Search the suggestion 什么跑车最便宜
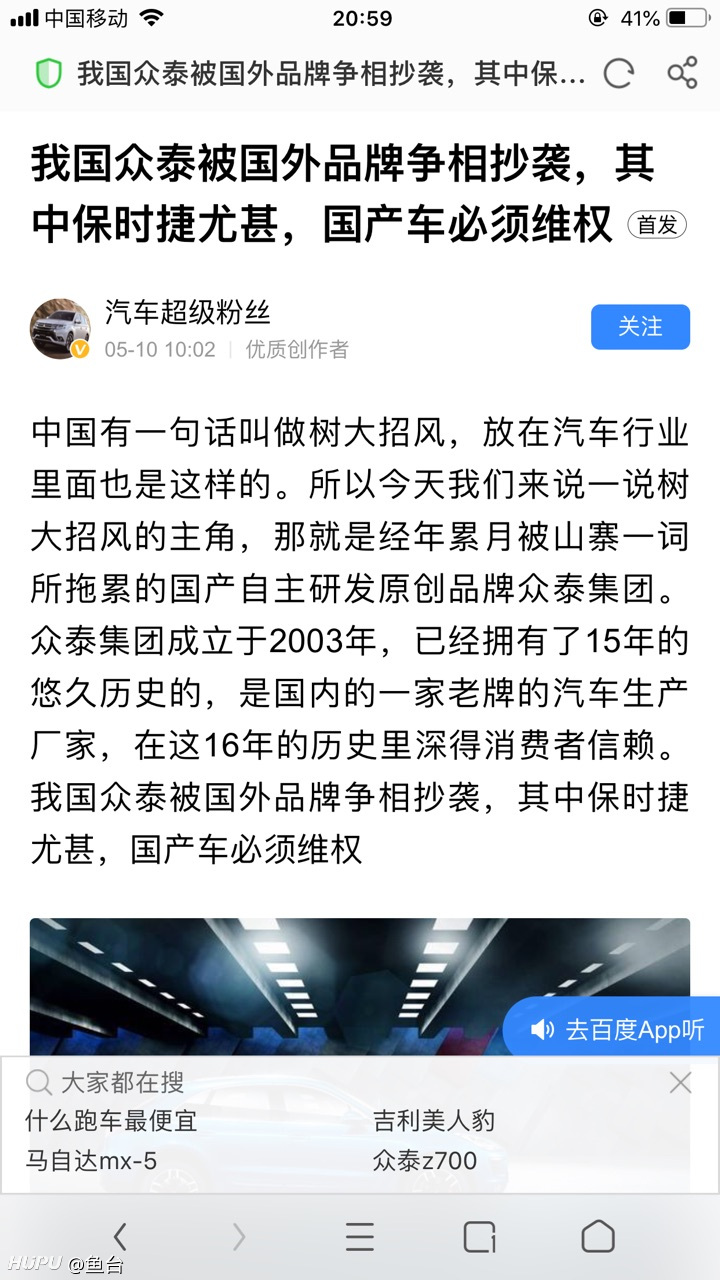Image resolution: width=720 pixels, height=1280 pixels. click(111, 1121)
